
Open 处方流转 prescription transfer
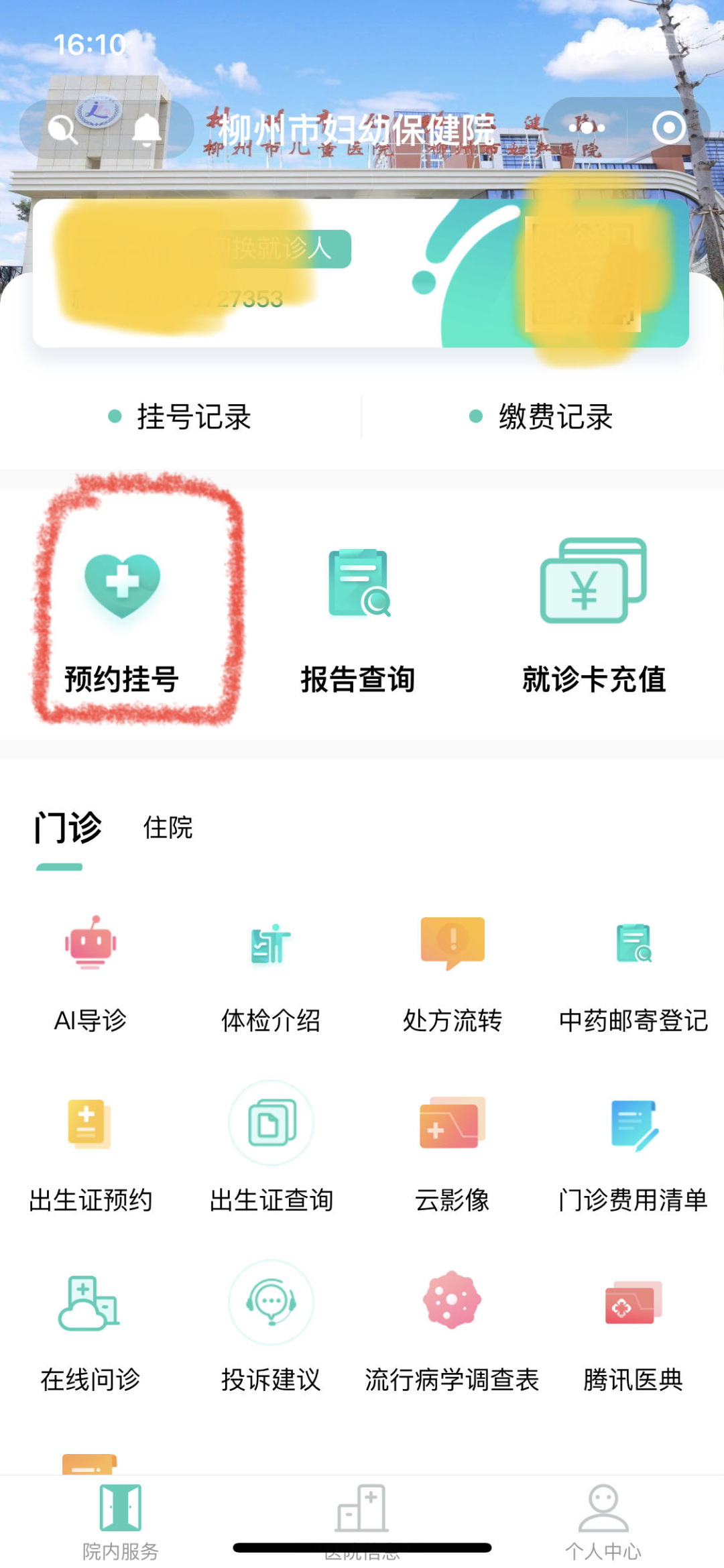pyautogui.click(x=452, y=973)
